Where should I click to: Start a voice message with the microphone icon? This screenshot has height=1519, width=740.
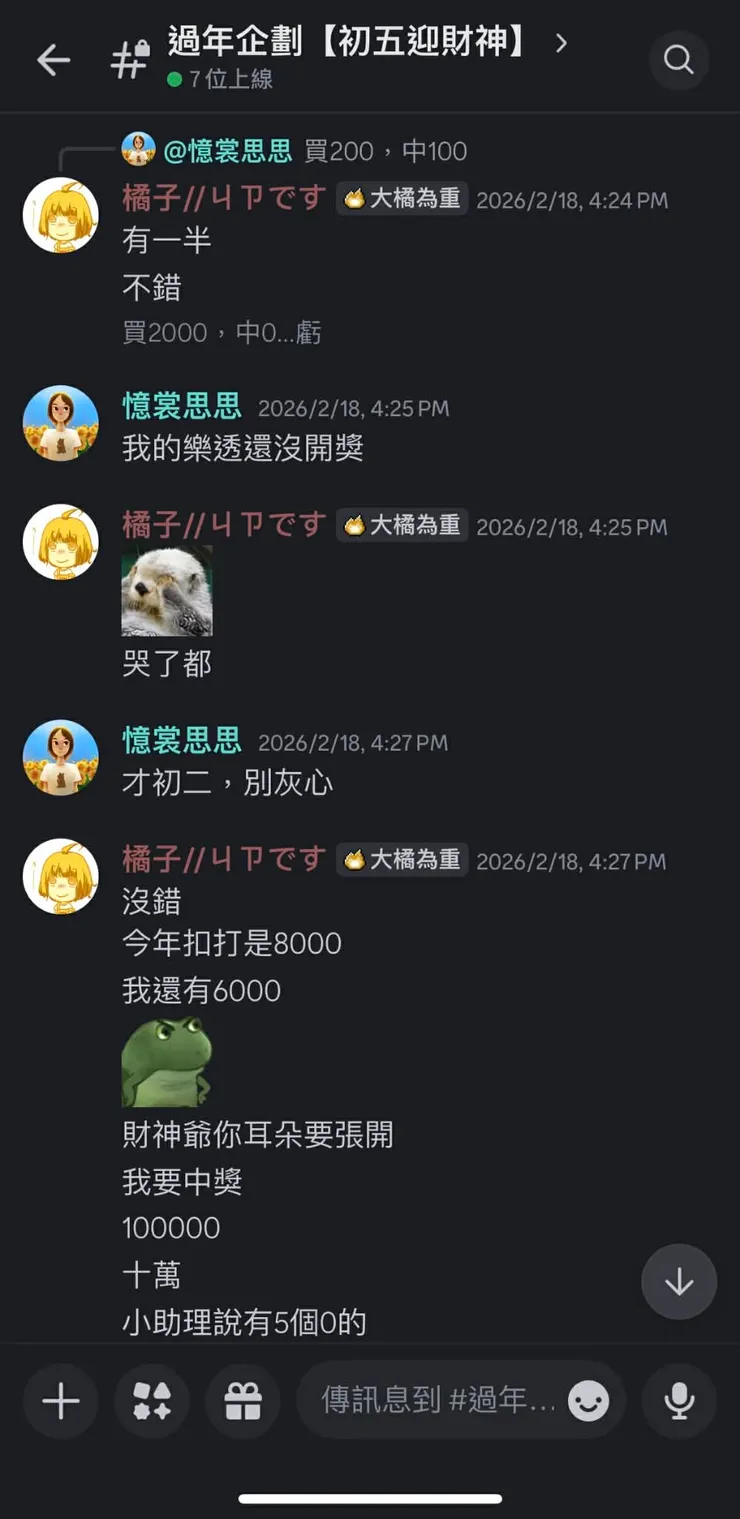pyautogui.click(x=679, y=1401)
